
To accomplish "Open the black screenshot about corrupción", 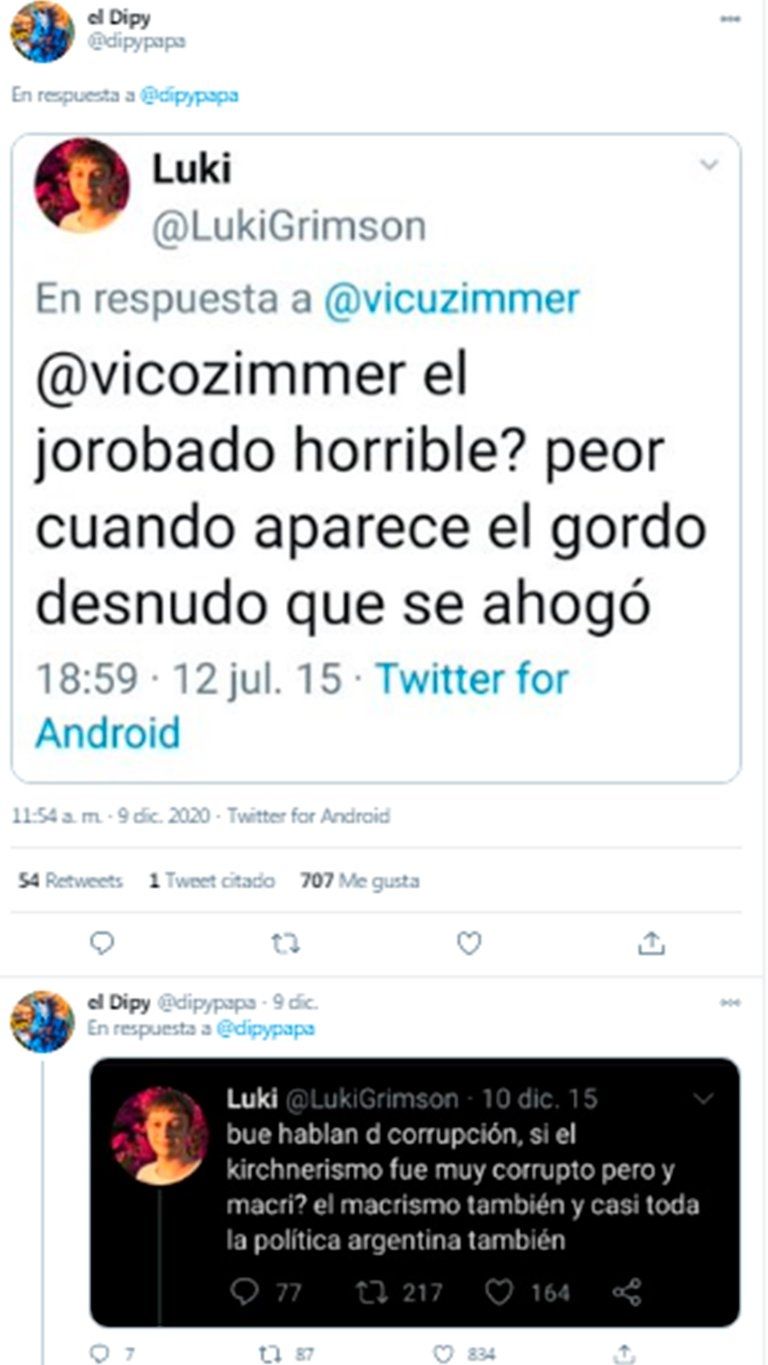I will tap(414, 1192).
